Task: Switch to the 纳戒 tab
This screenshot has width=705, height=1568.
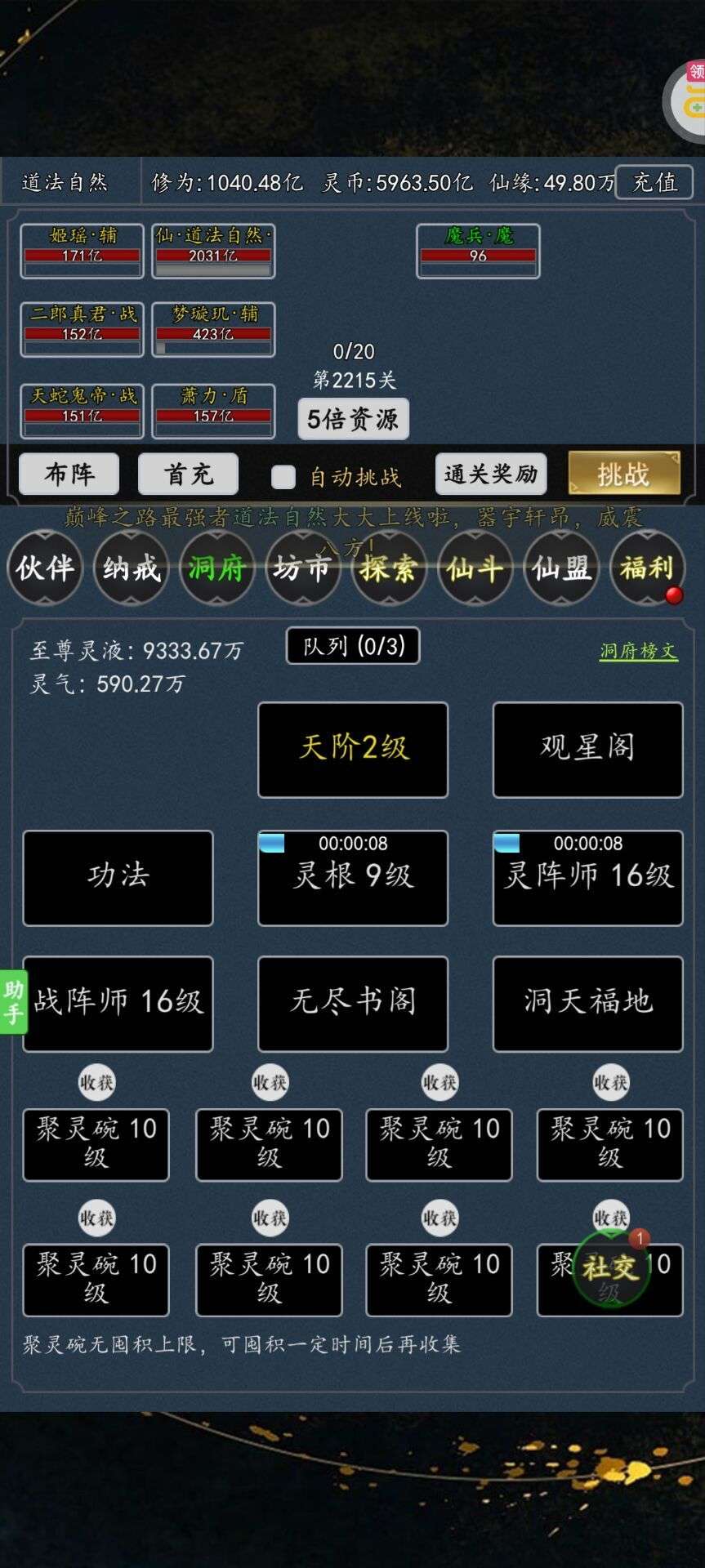Action: pos(131,568)
